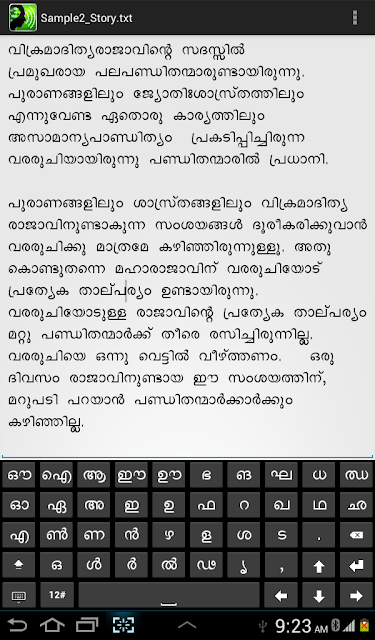Tap the shift key on the keyboard

pos(19,566)
